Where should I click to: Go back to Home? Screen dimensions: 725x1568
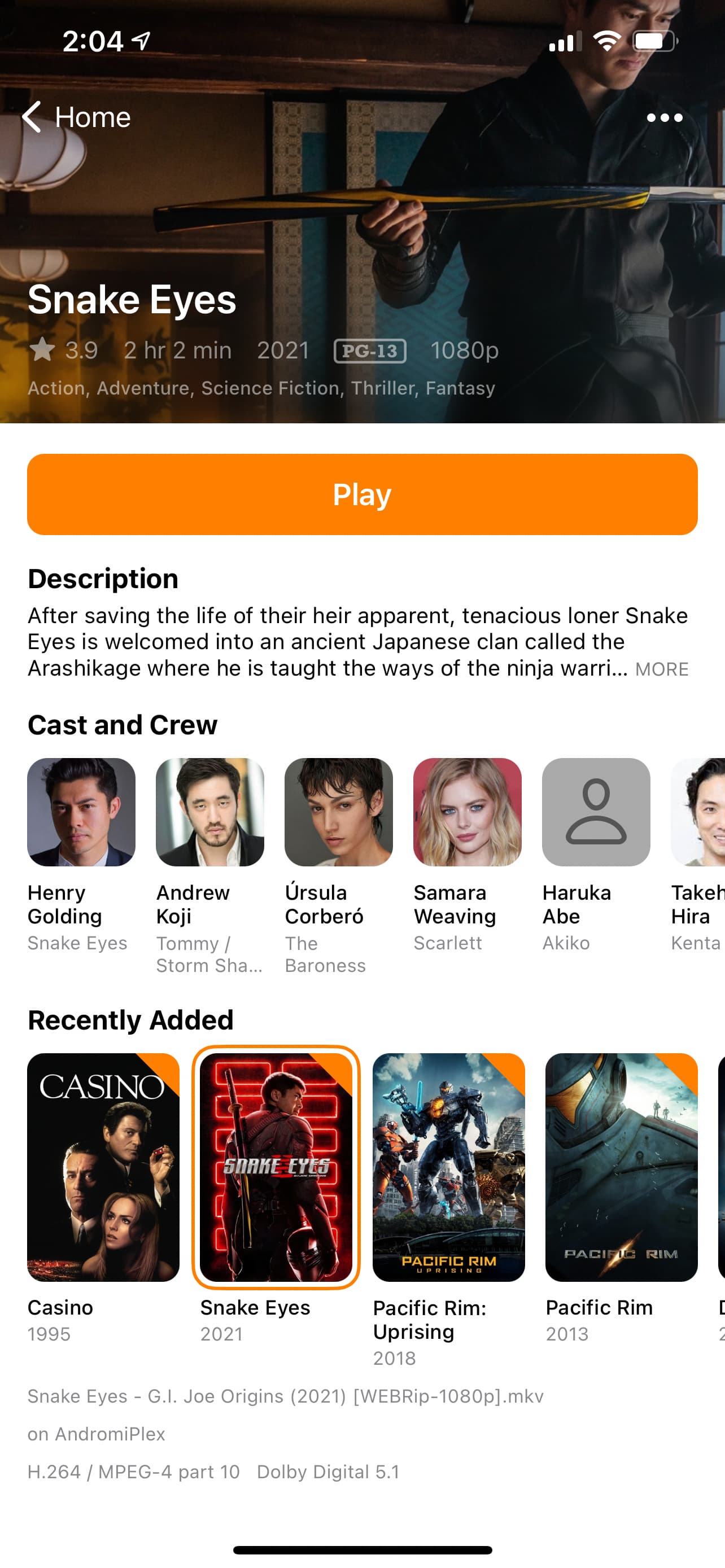[77, 117]
